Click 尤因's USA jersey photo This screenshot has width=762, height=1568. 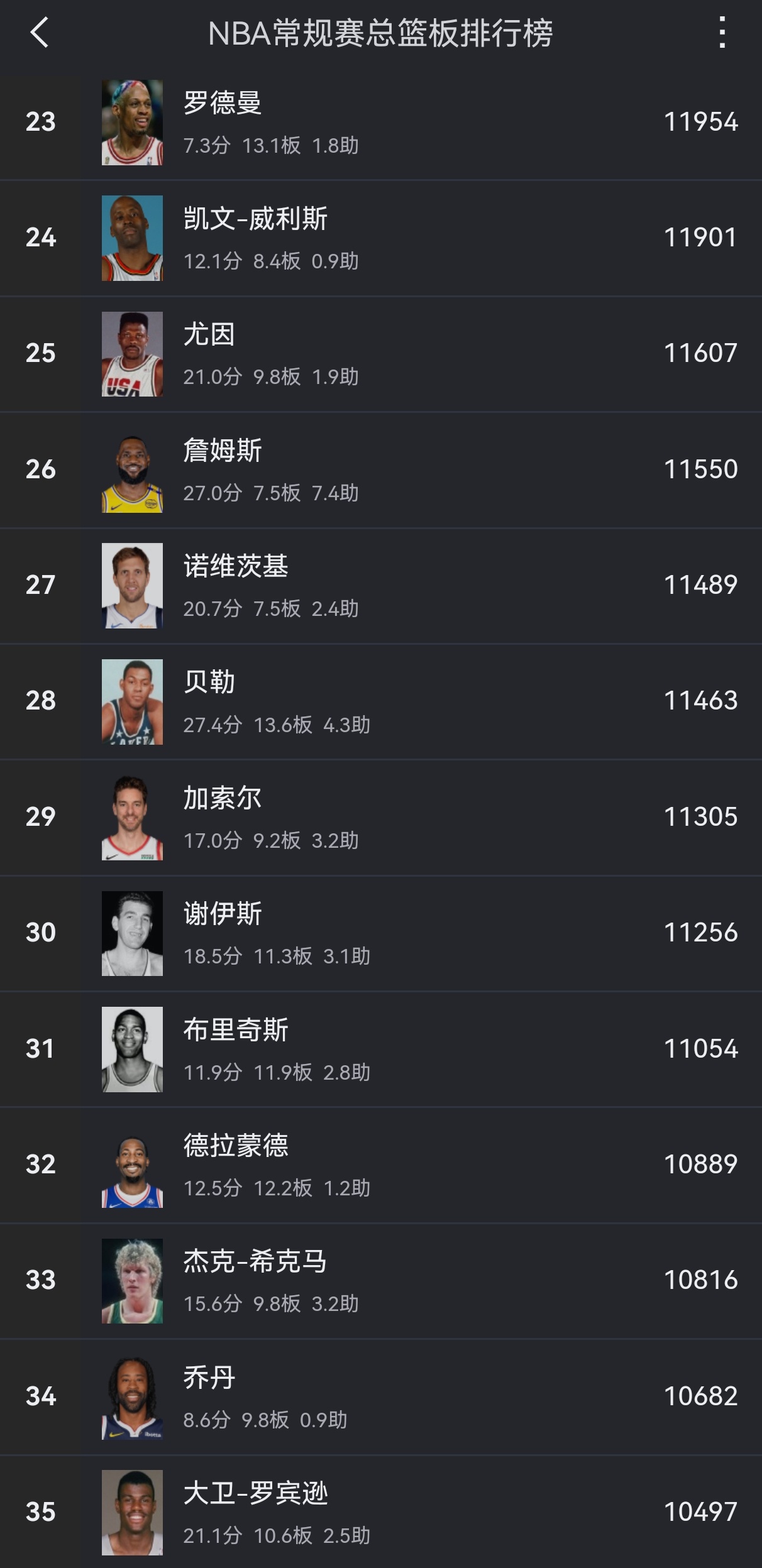pyautogui.click(x=133, y=354)
